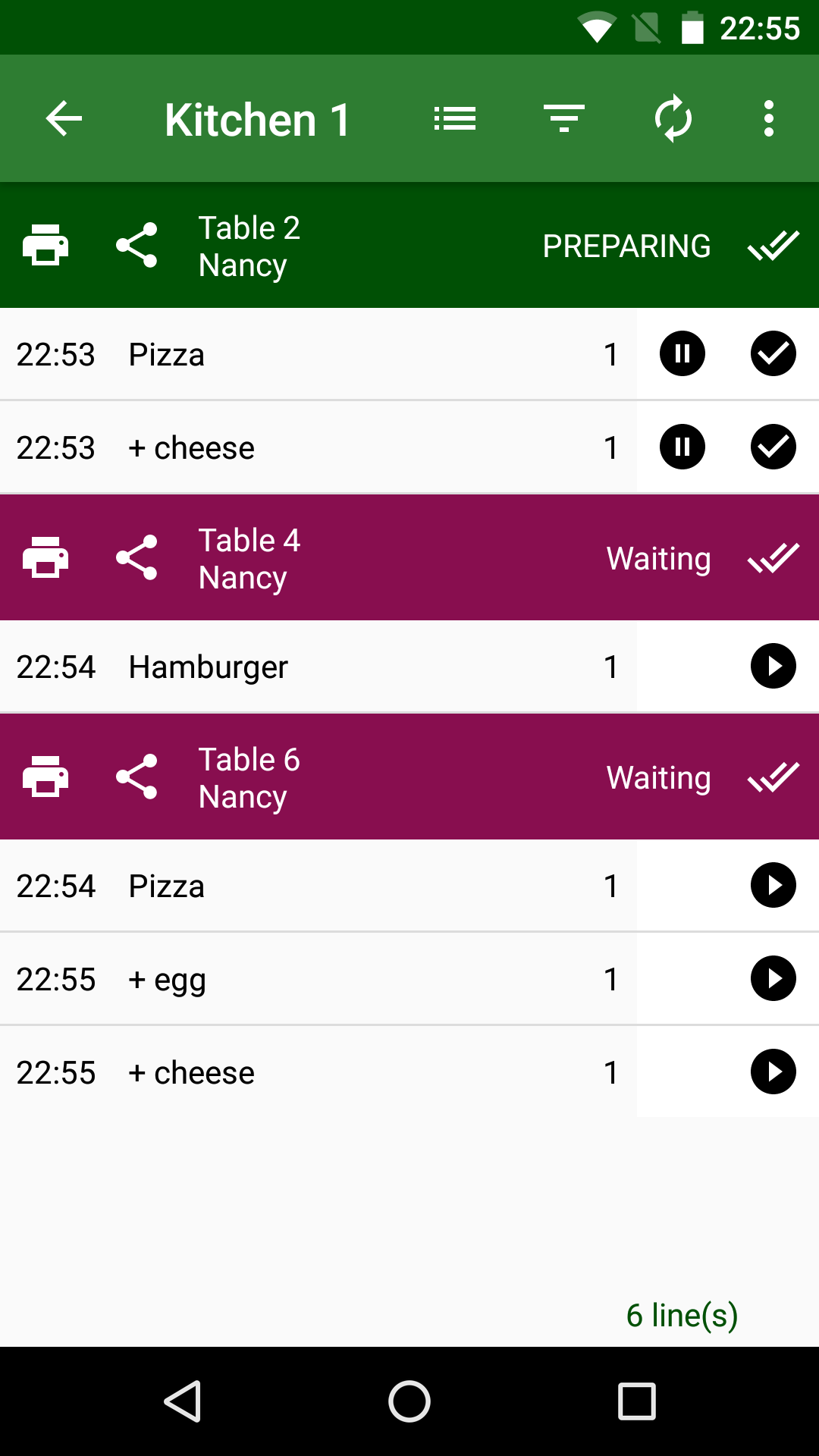This screenshot has width=819, height=1456.
Task: Mark all Table 2 items done
Action: (x=773, y=245)
